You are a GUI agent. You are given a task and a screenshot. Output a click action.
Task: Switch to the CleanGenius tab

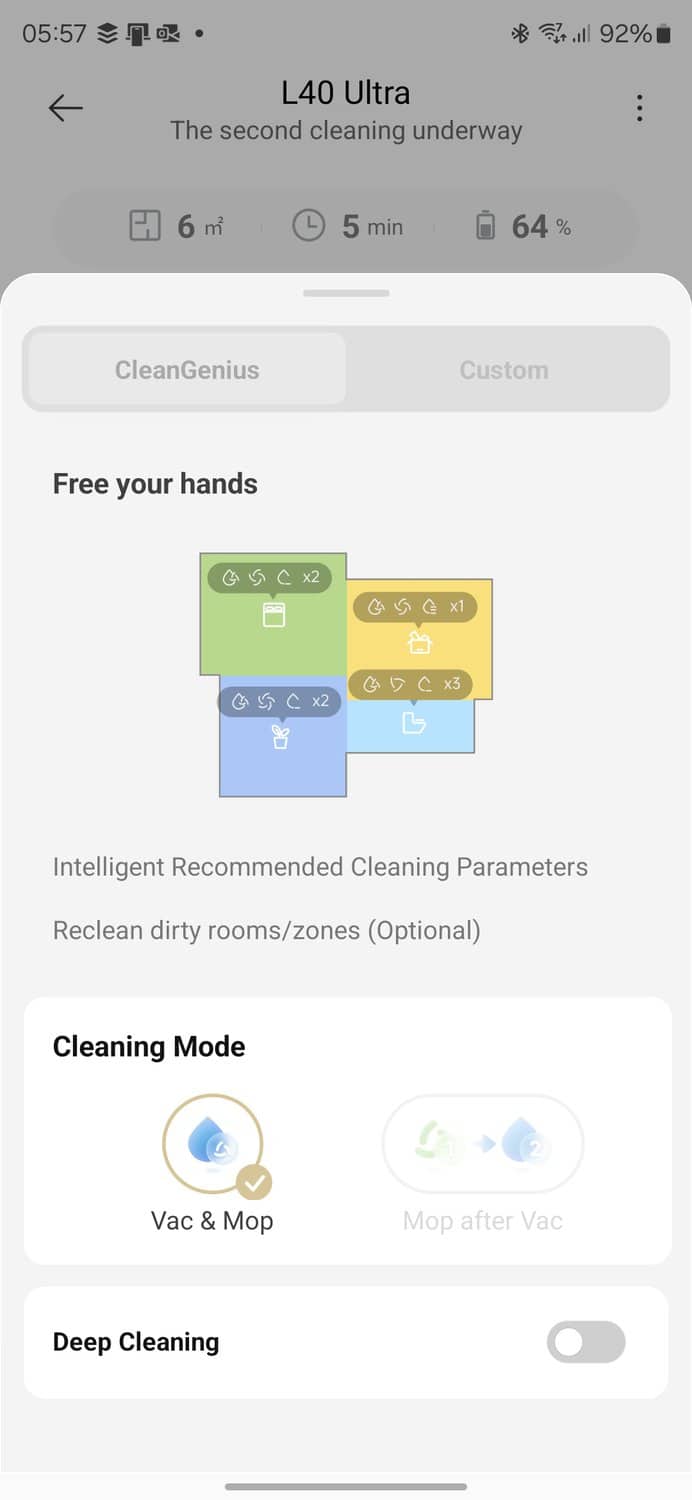(x=187, y=370)
